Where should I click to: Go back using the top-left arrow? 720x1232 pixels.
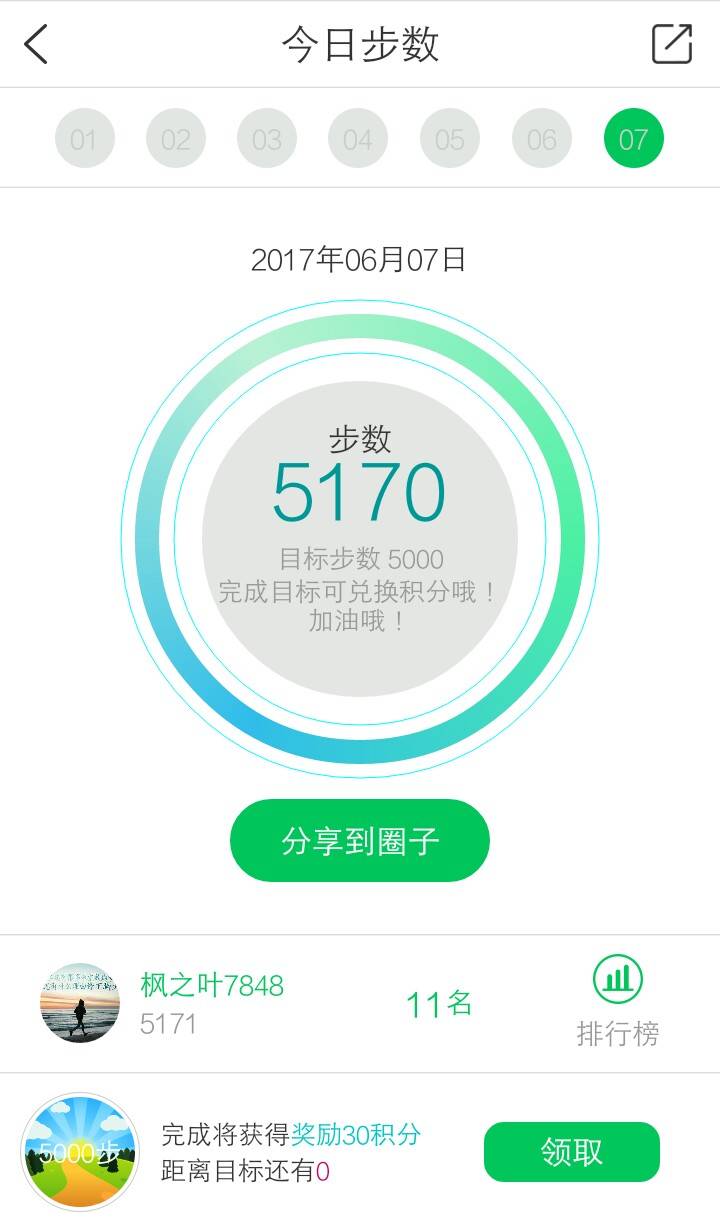pos(37,44)
